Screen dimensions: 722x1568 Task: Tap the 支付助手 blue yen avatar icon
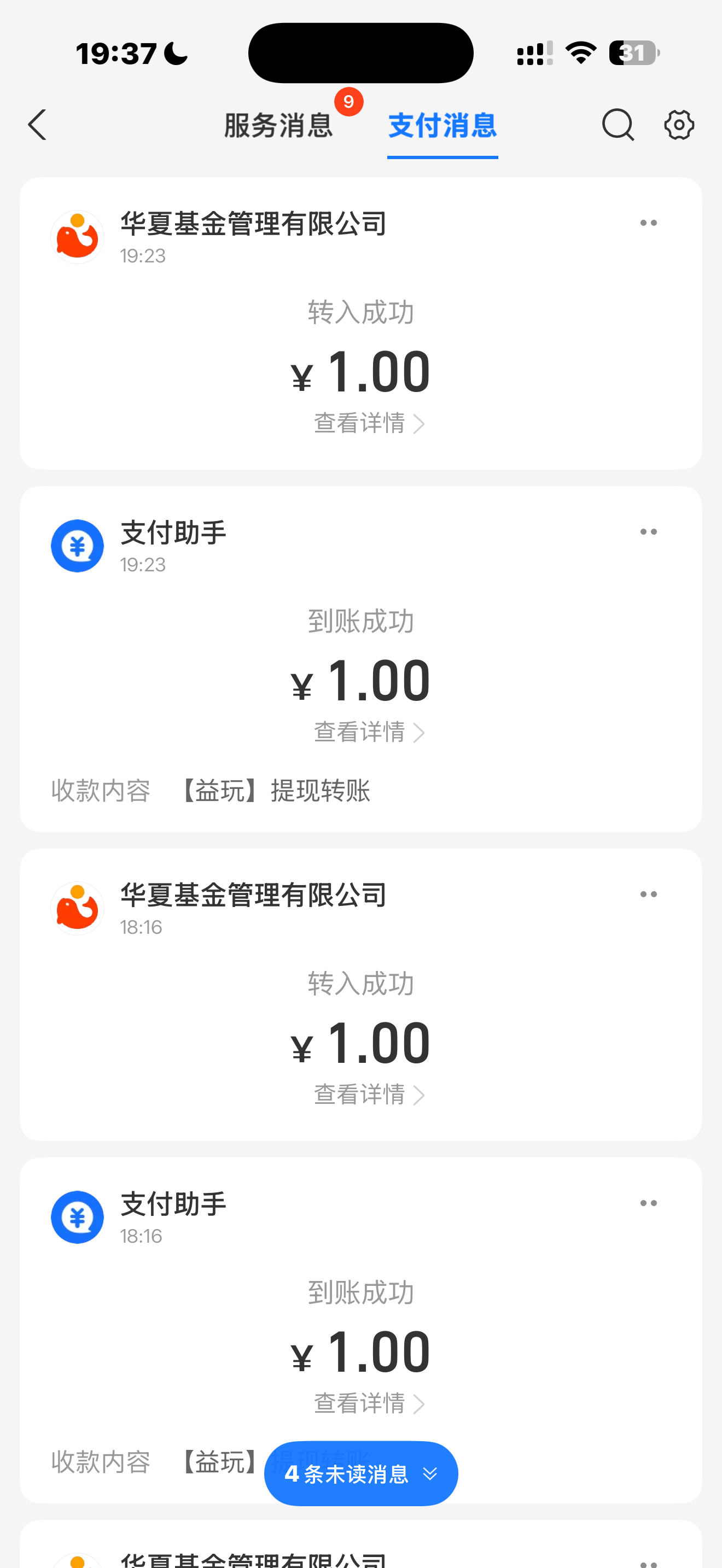pyautogui.click(x=77, y=546)
